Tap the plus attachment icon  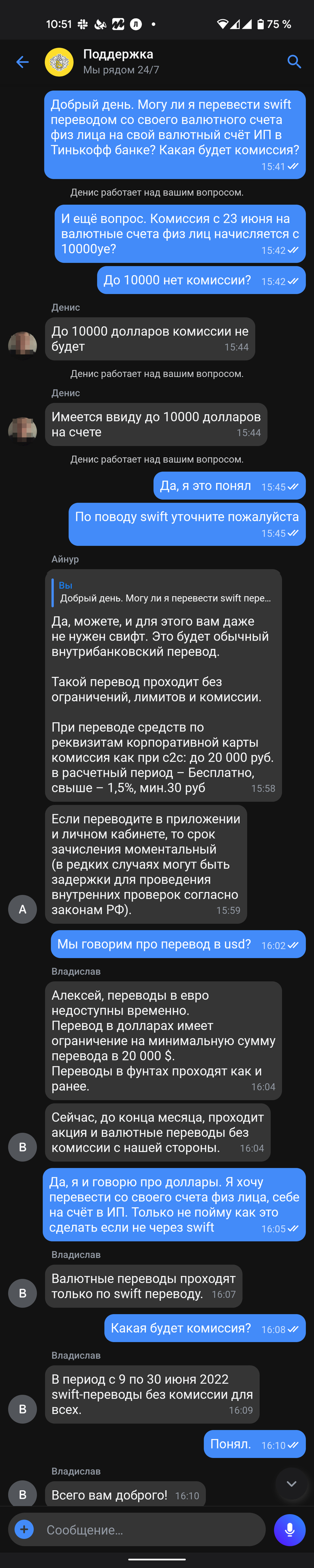coord(24,1529)
